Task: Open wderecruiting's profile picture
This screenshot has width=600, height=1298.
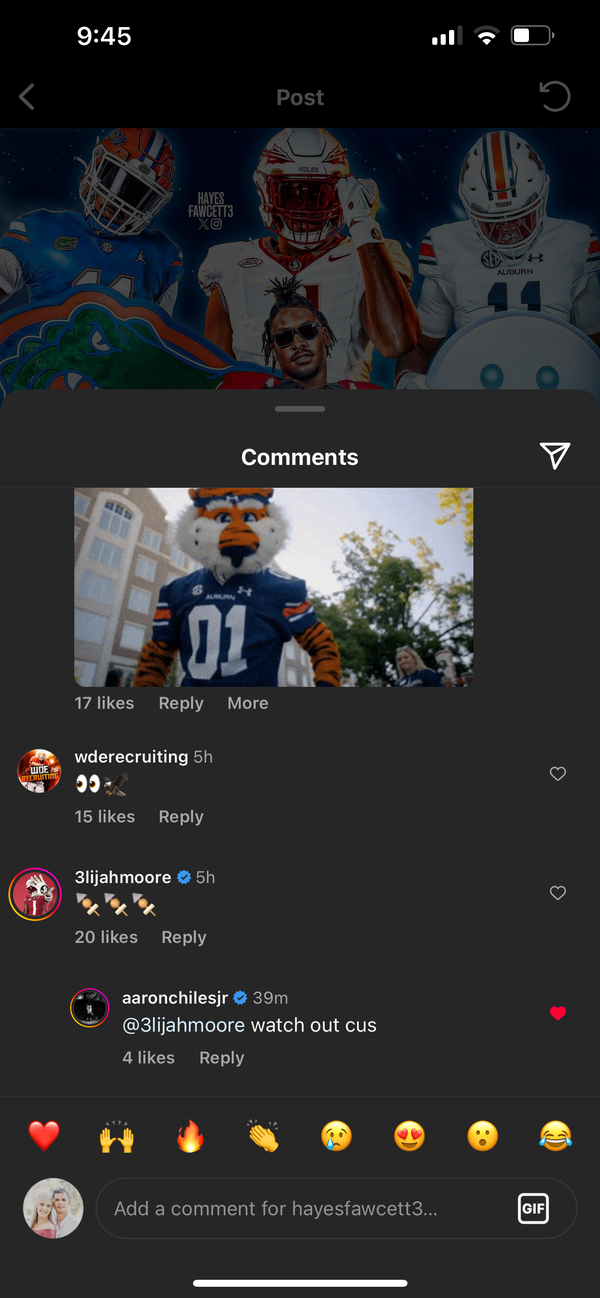Action: point(40,771)
